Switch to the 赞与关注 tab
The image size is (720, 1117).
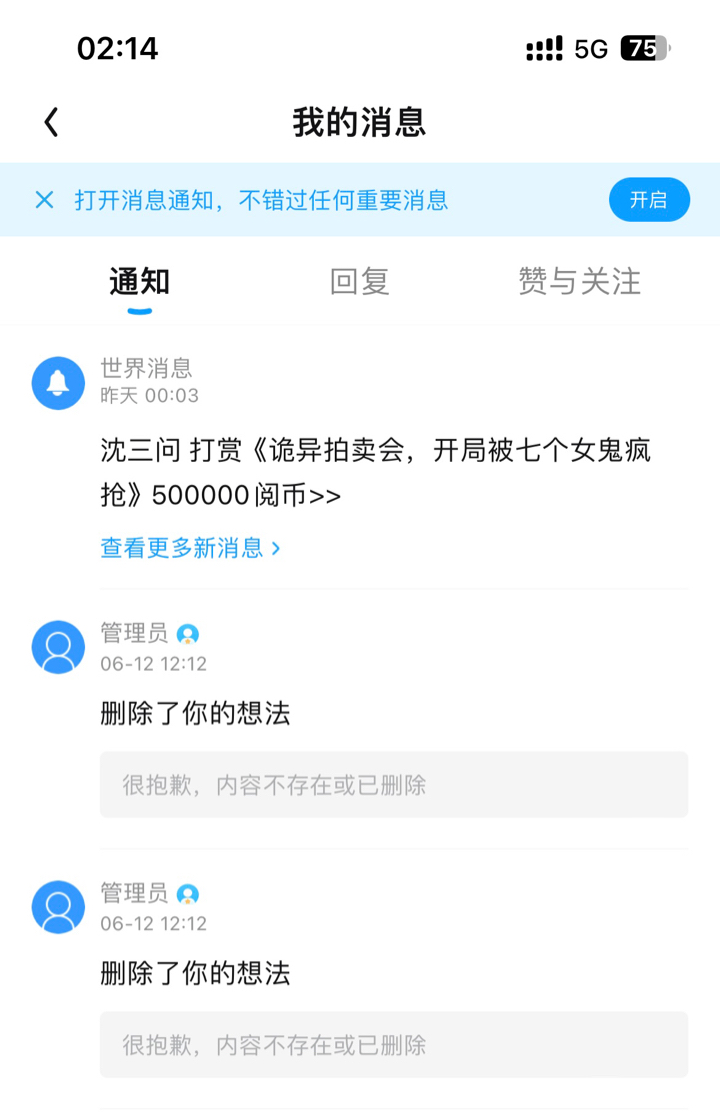pyautogui.click(x=579, y=282)
